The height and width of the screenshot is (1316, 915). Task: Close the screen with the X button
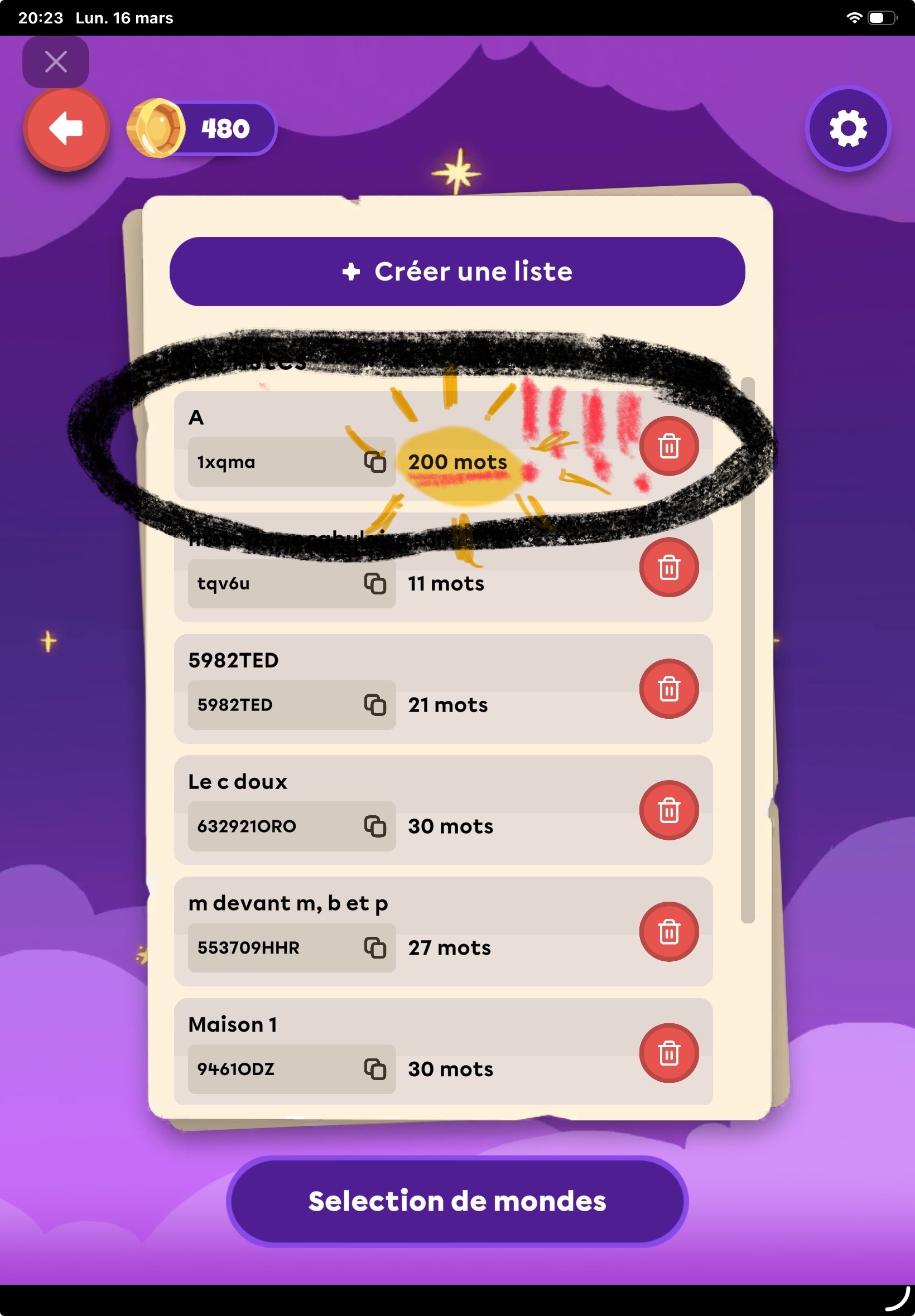(56, 61)
